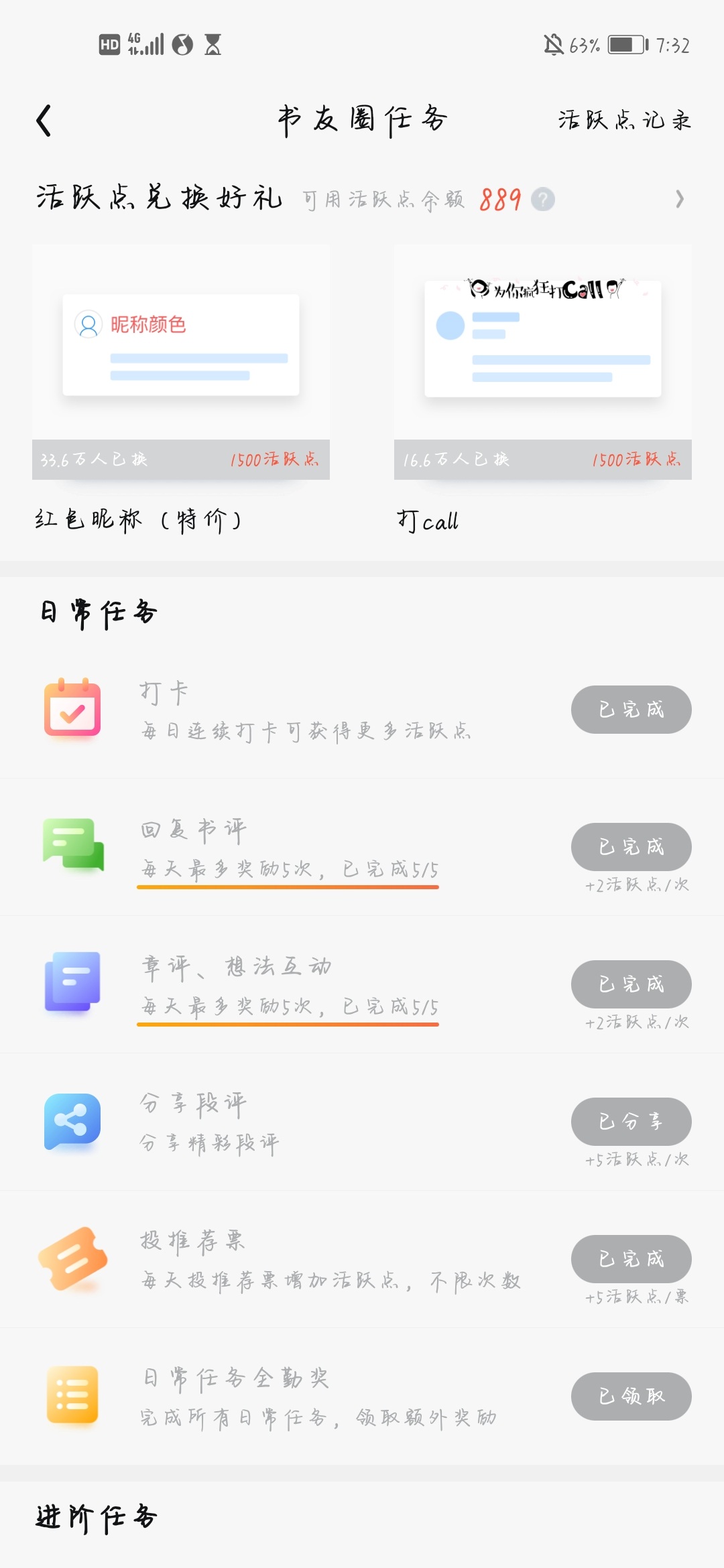Viewport: 724px width, 1568px height.
Task: Tap the question mark beside balance 889
Action: pos(542,200)
